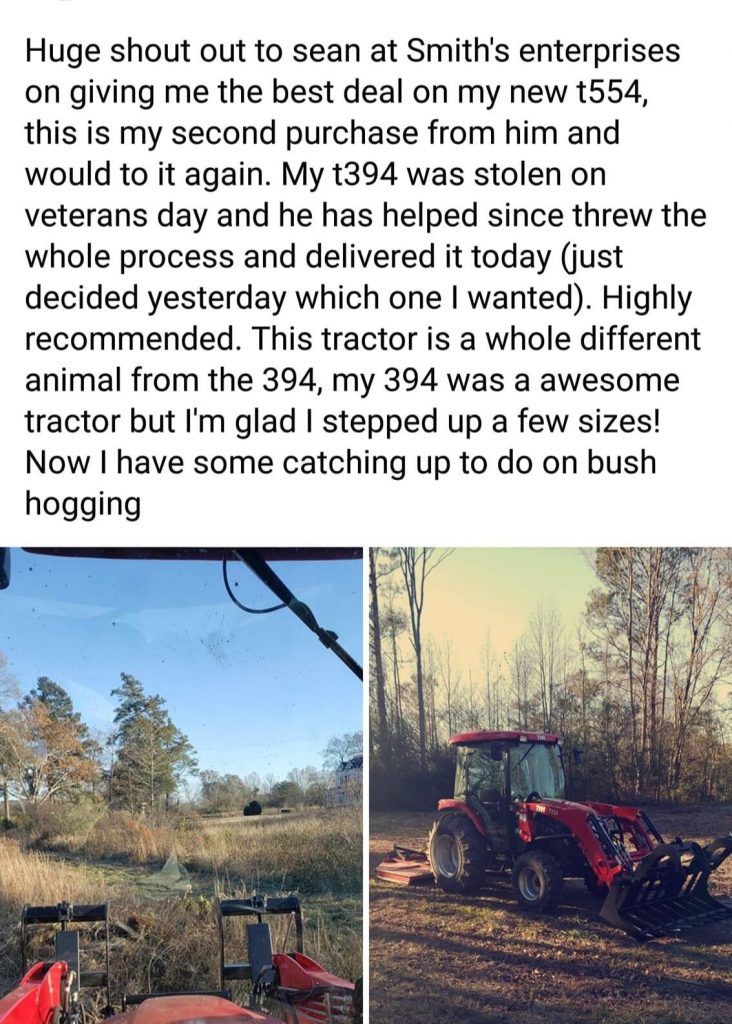Open the windshield view photo from the cab

point(181,785)
